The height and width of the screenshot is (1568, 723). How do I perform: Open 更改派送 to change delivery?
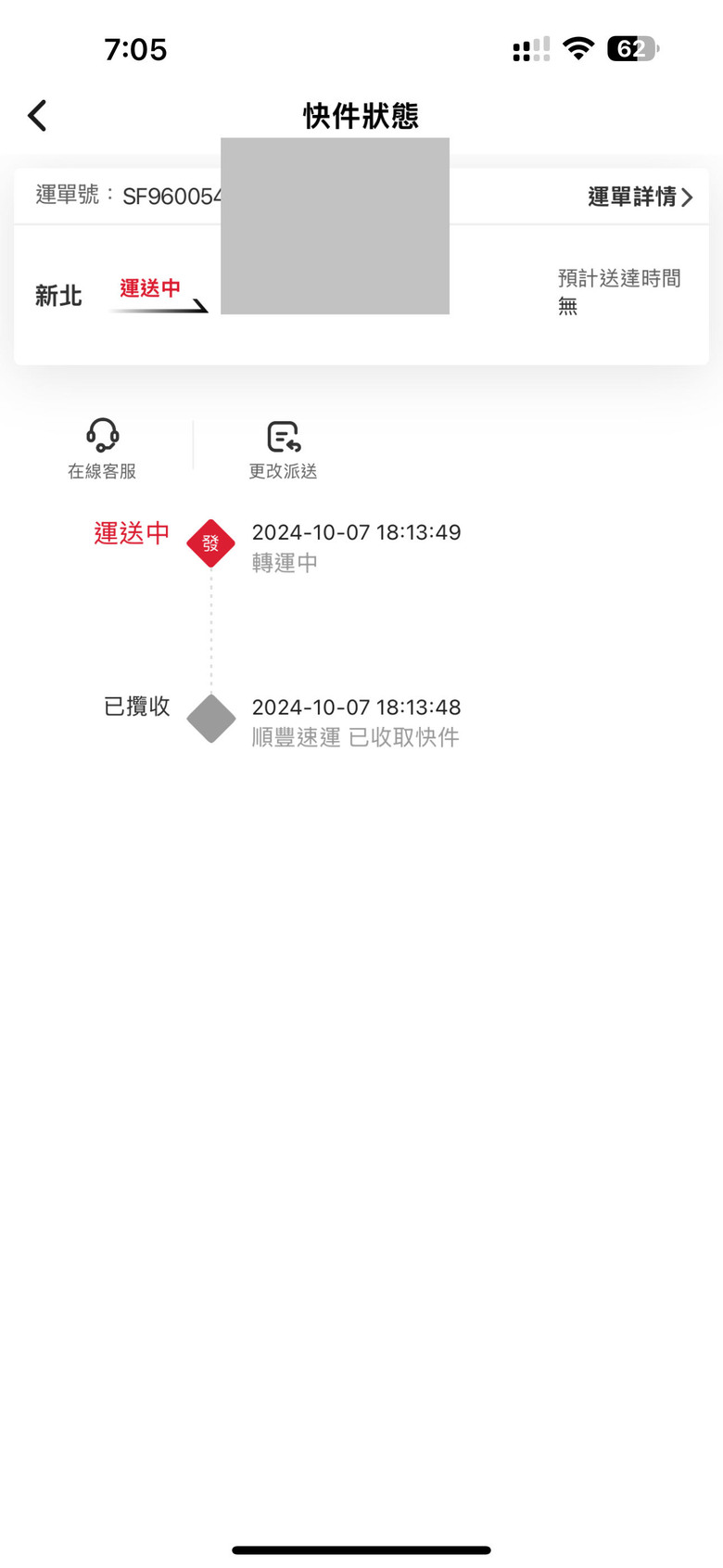[283, 451]
